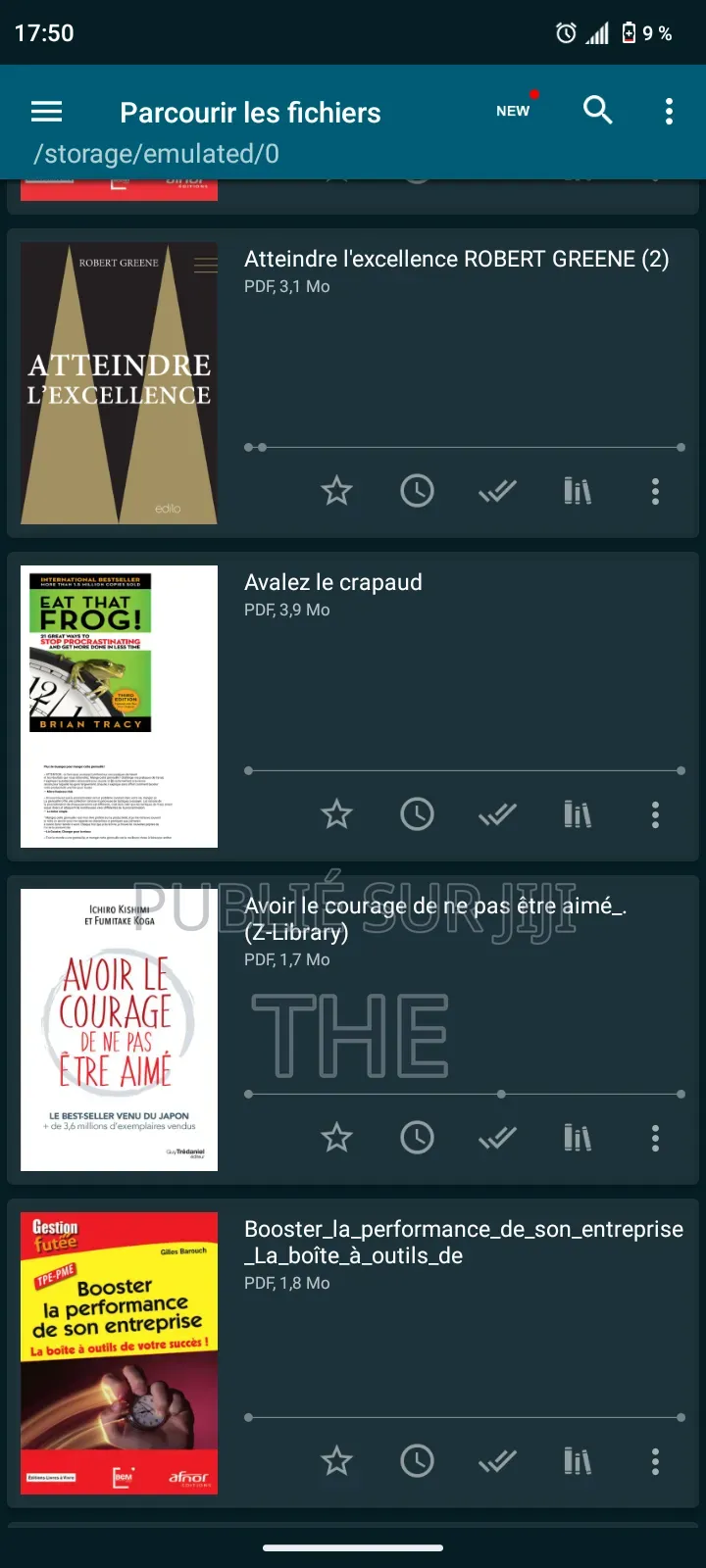706x1568 pixels.
Task: Mark 'Avoir le courage' as finished with double-check
Action: pos(497,1138)
